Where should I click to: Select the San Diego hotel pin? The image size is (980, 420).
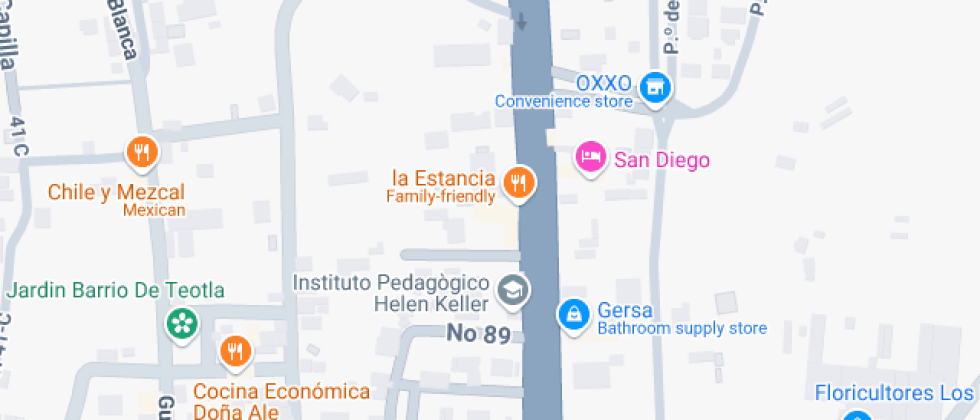pyautogui.click(x=591, y=158)
